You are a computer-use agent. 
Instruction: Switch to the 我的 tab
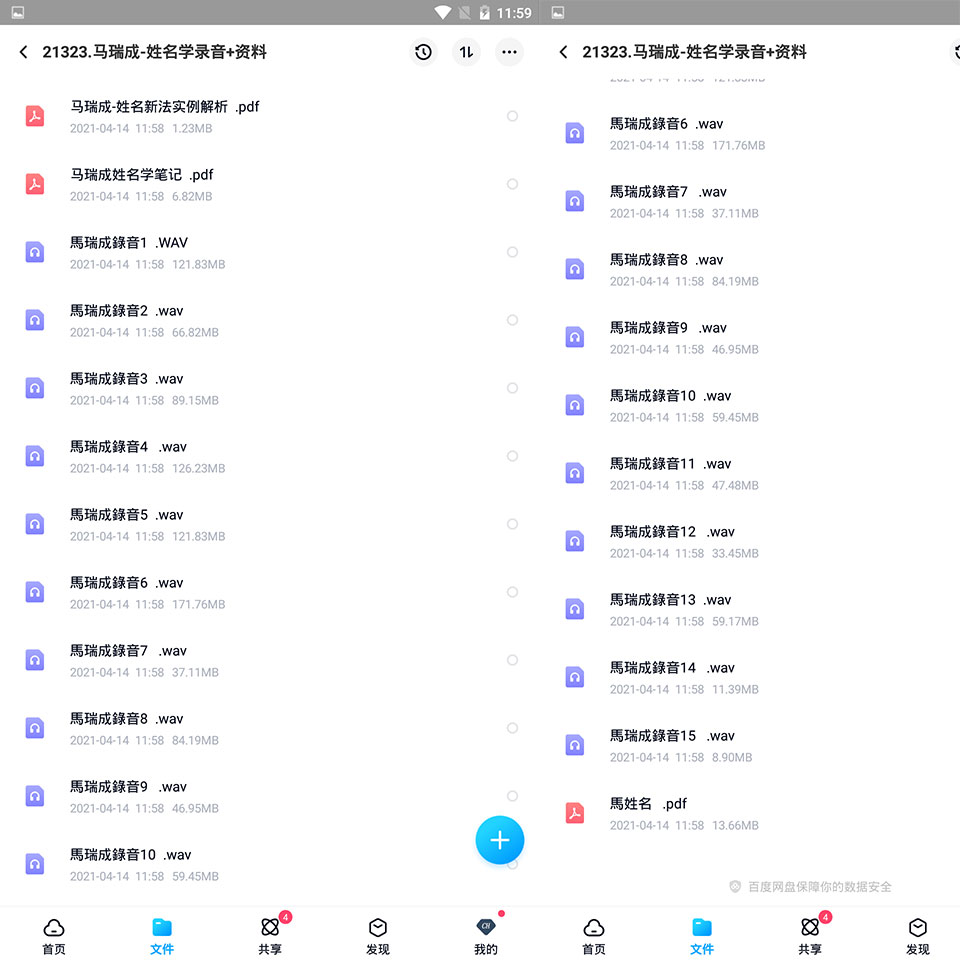486,936
